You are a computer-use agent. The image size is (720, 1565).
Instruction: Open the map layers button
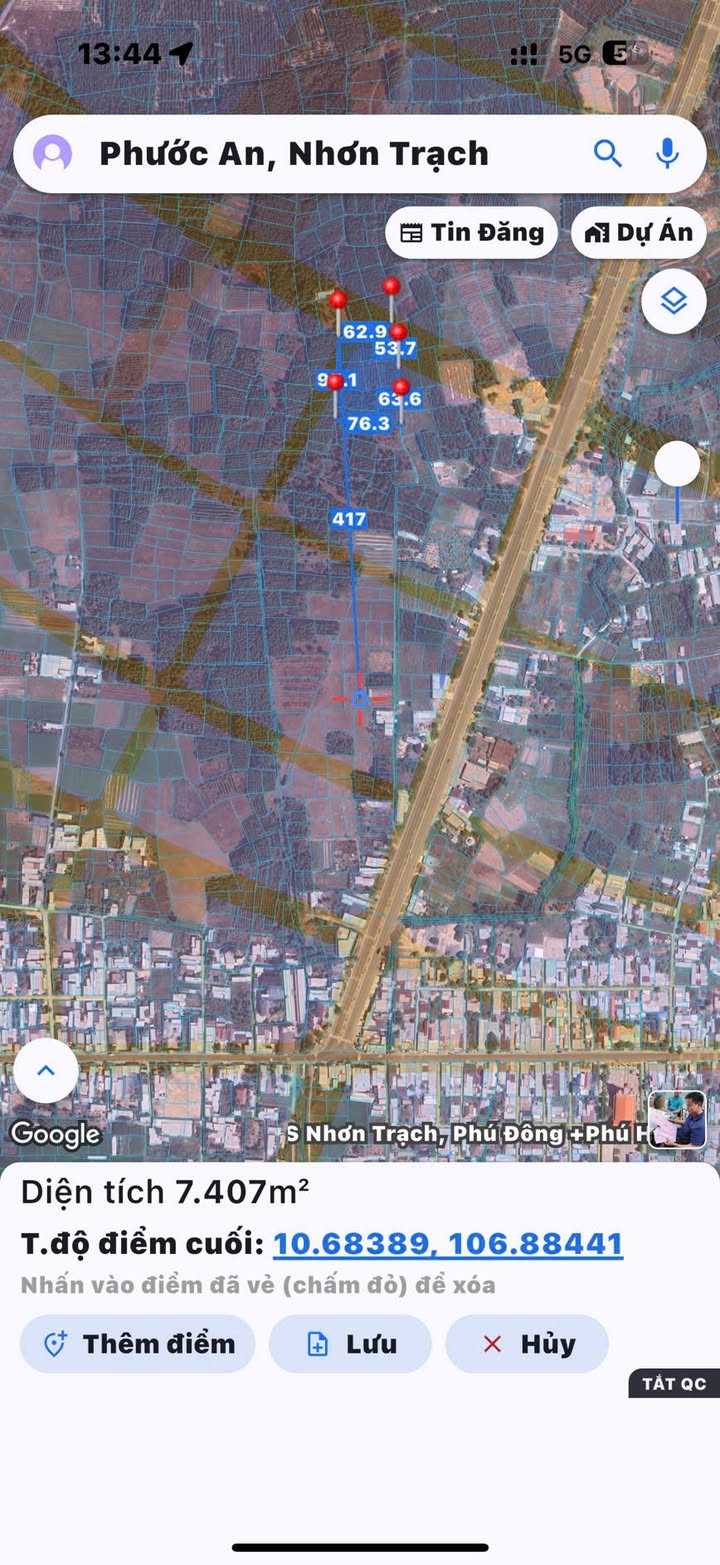coord(674,301)
